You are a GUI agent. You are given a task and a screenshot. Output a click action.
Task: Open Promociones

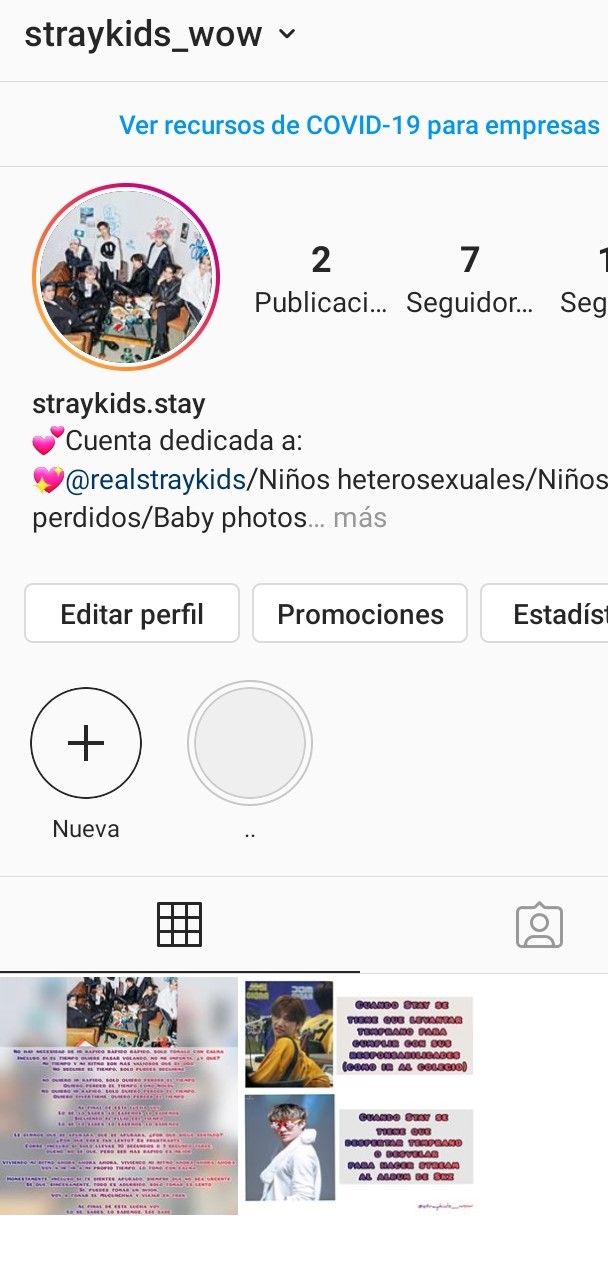(360, 613)
